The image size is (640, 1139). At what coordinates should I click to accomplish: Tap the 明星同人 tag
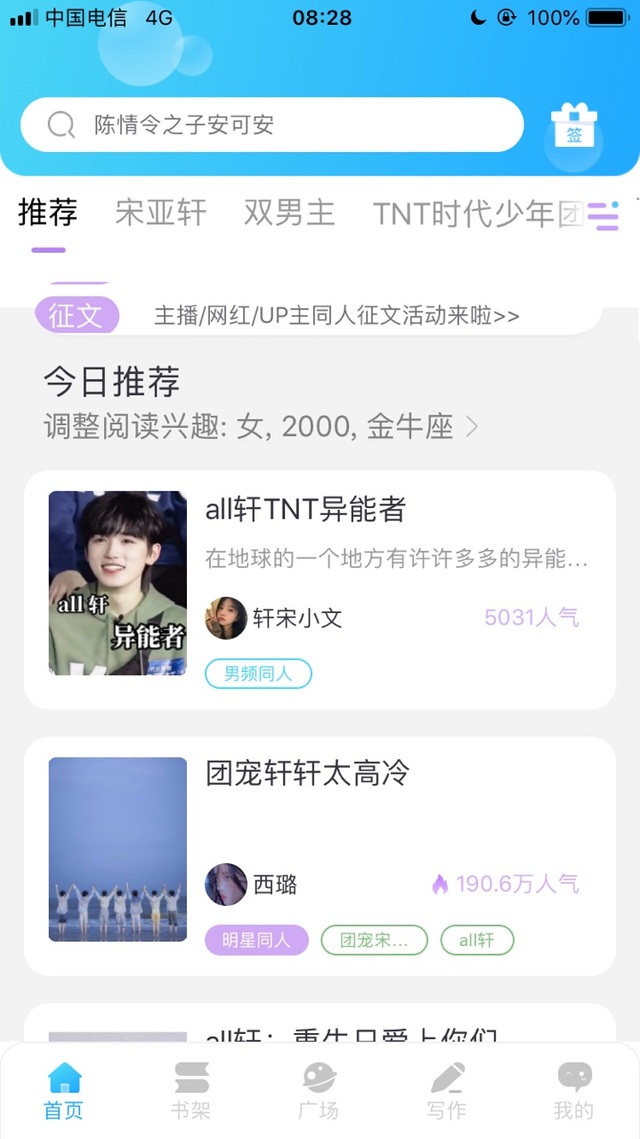pos(257,940)
